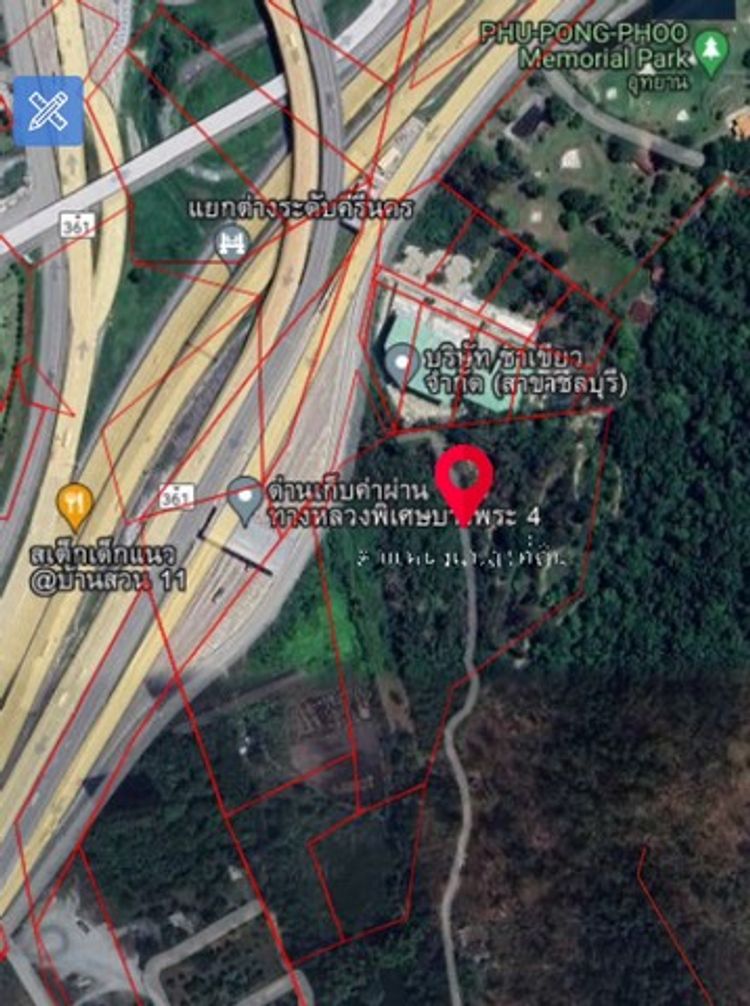Select the toll plaza marker ด่านเก็บค่าผ่านทาง
This screenshot has height=1006, width=750.
pos(245,499)
